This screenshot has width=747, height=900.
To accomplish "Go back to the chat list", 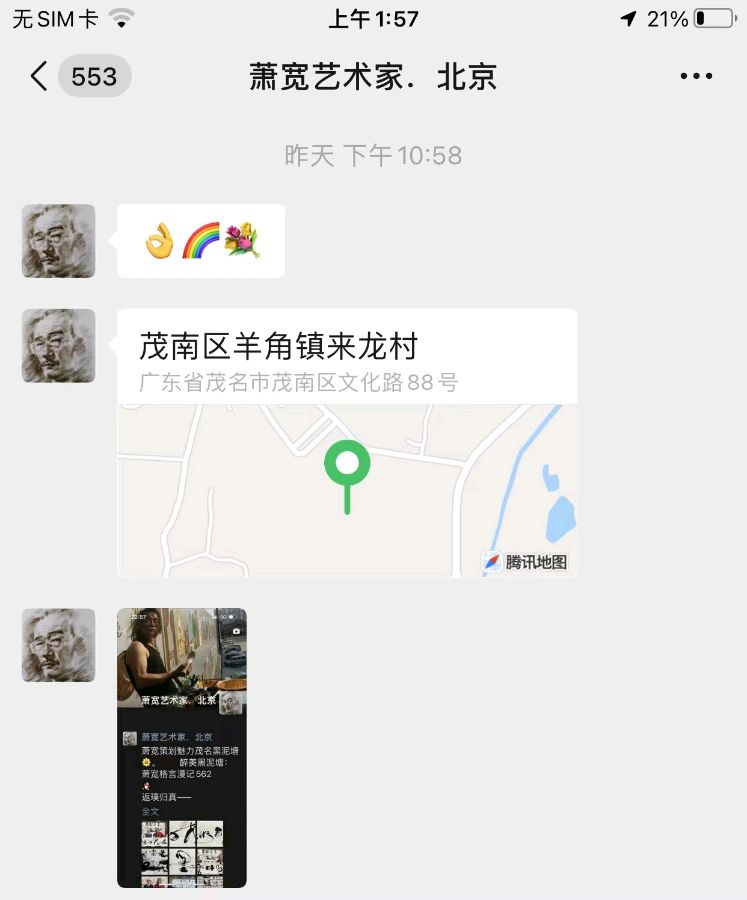I will point(40,77).
